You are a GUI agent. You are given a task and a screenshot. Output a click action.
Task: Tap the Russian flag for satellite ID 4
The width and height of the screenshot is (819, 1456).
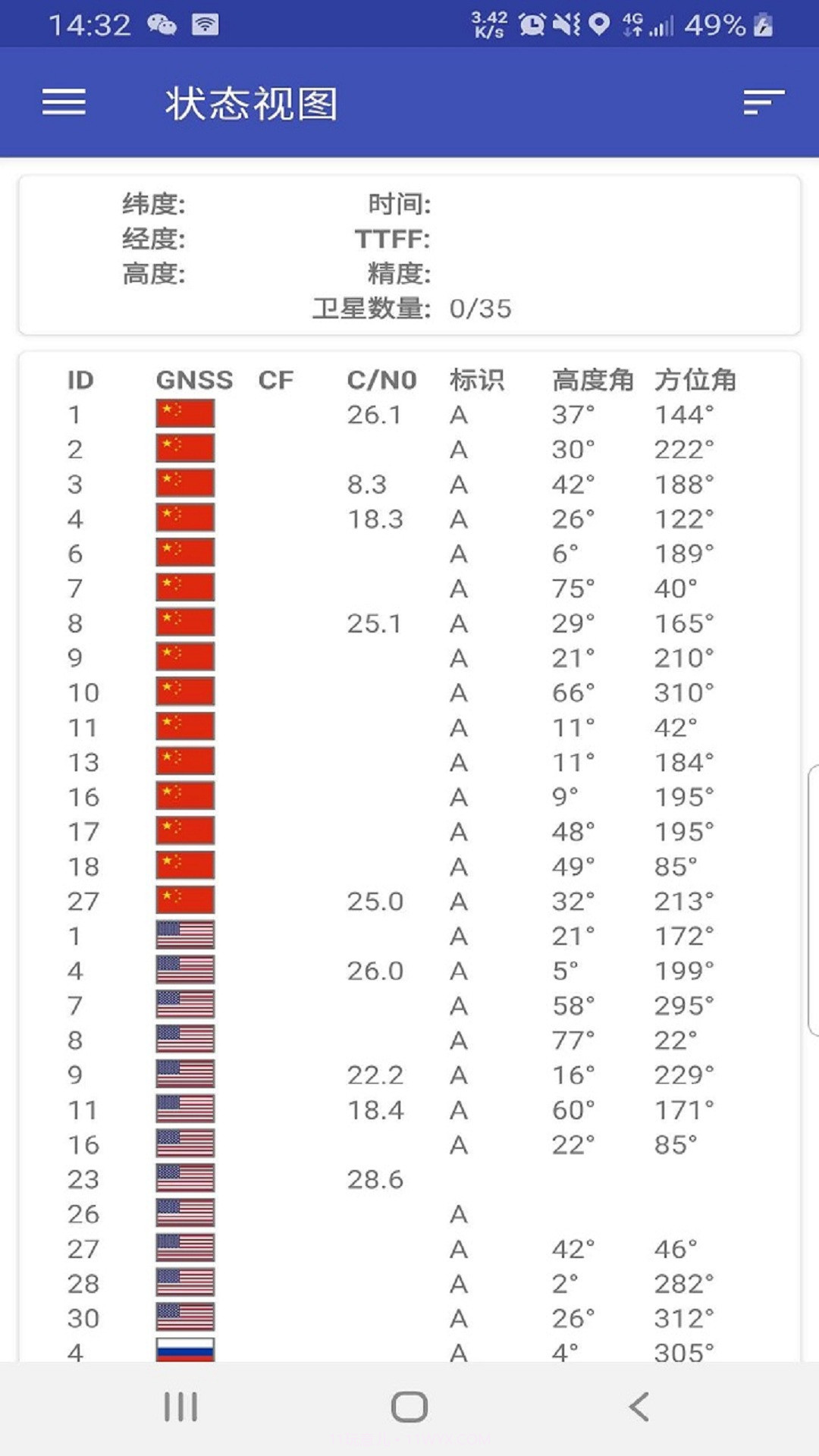[x=184, y=1354]
